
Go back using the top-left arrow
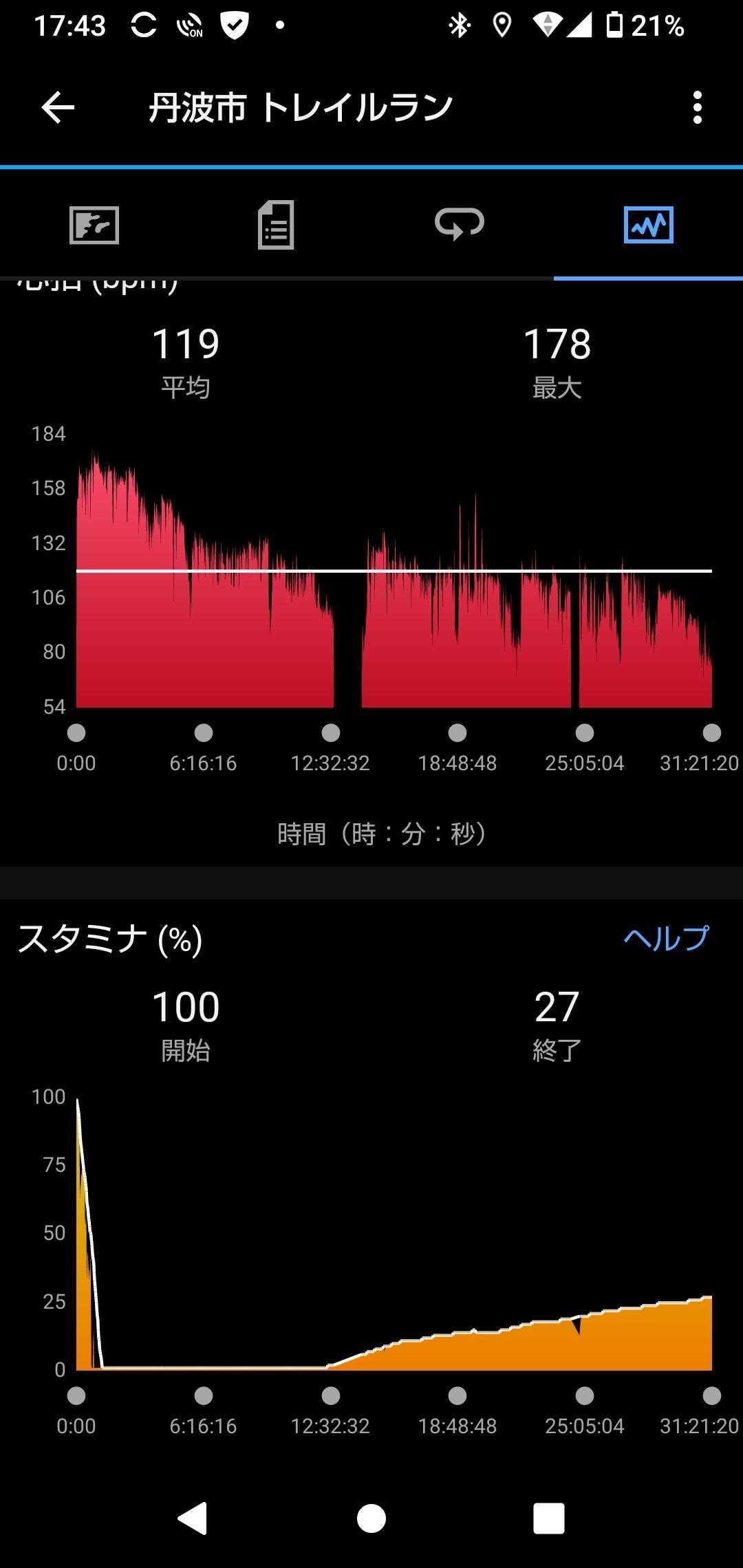click(x=58, y=108)
